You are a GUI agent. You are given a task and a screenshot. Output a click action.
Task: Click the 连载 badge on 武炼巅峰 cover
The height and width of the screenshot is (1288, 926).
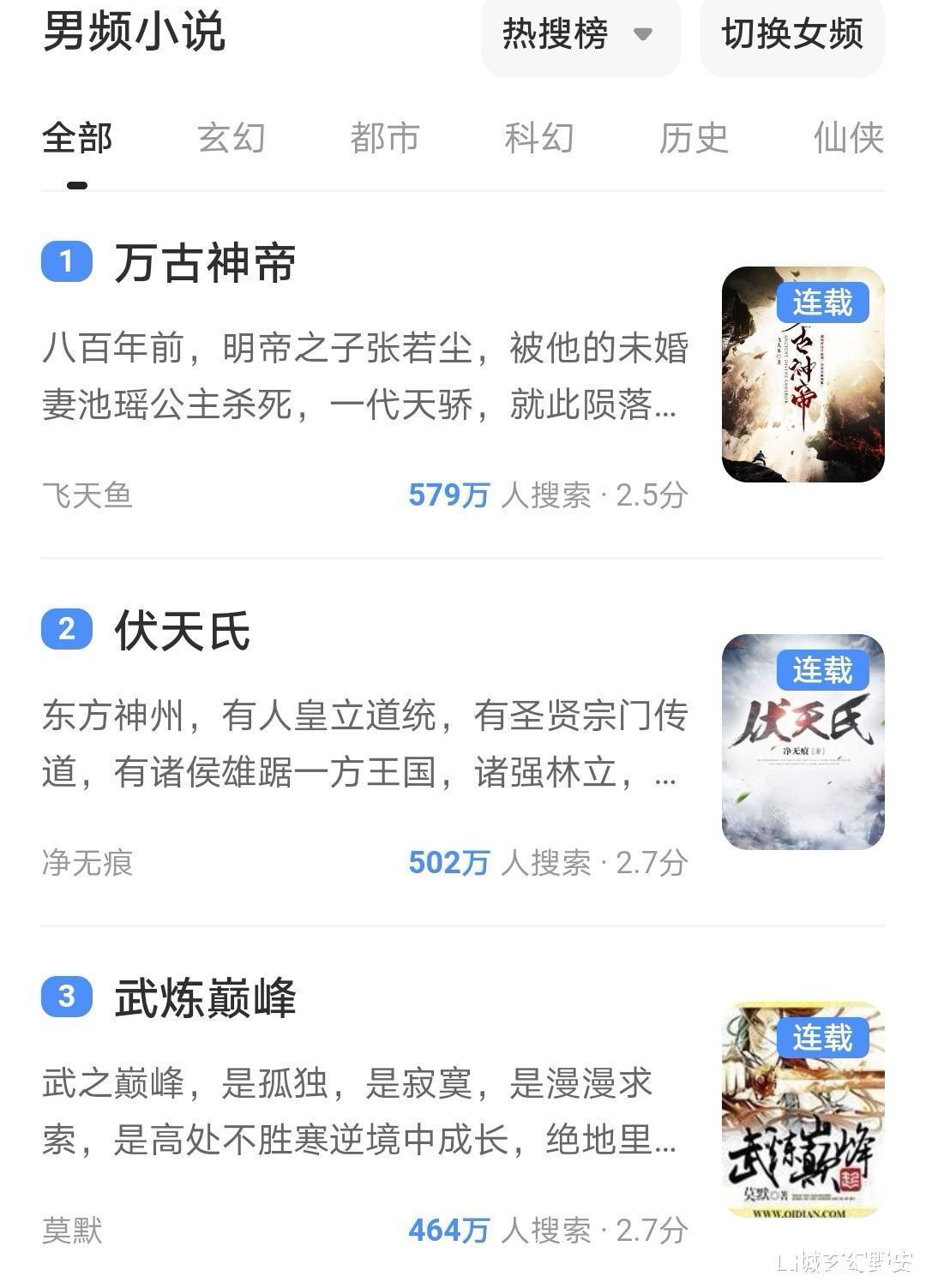point(825,1037)
